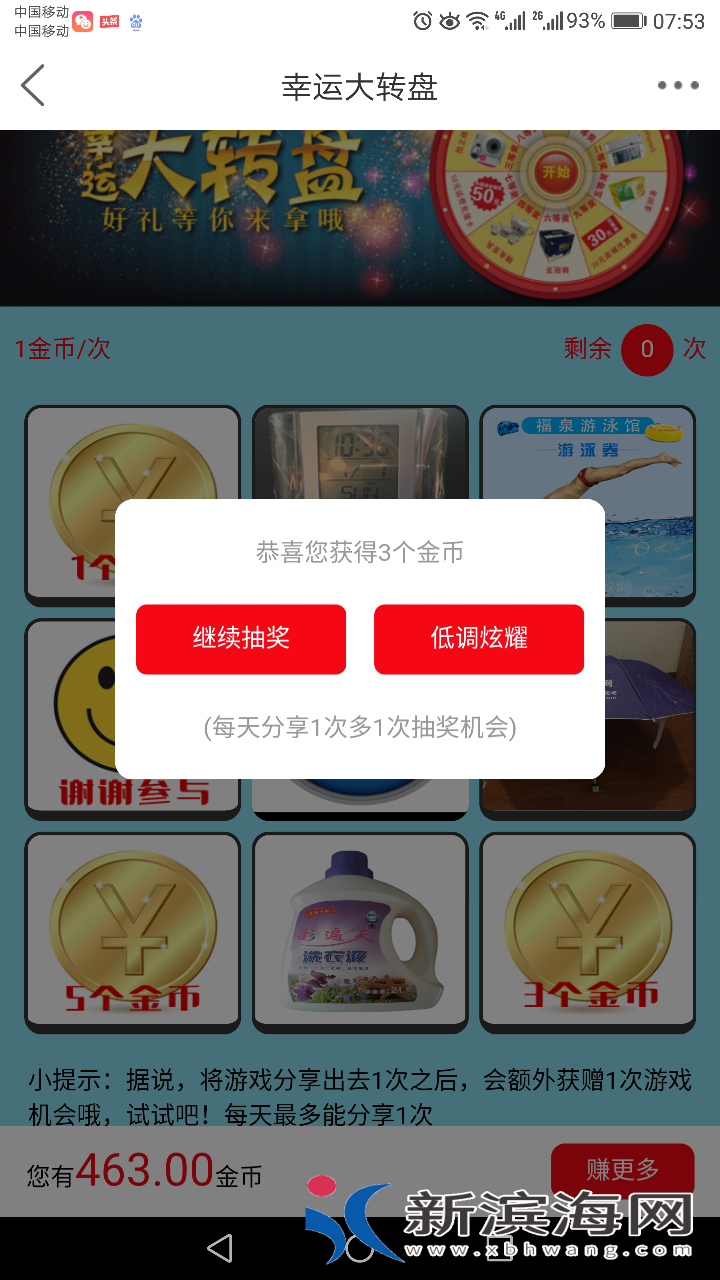Screen dimensions: 720x1280
Task: Select 低调炫耀 to share the win
Action: click(x=479, y=639)
